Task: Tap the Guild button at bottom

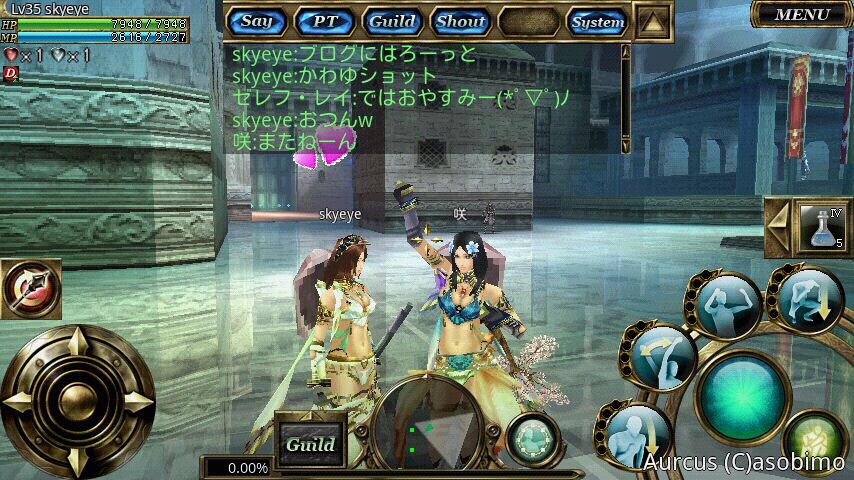Action: point(310,443)
